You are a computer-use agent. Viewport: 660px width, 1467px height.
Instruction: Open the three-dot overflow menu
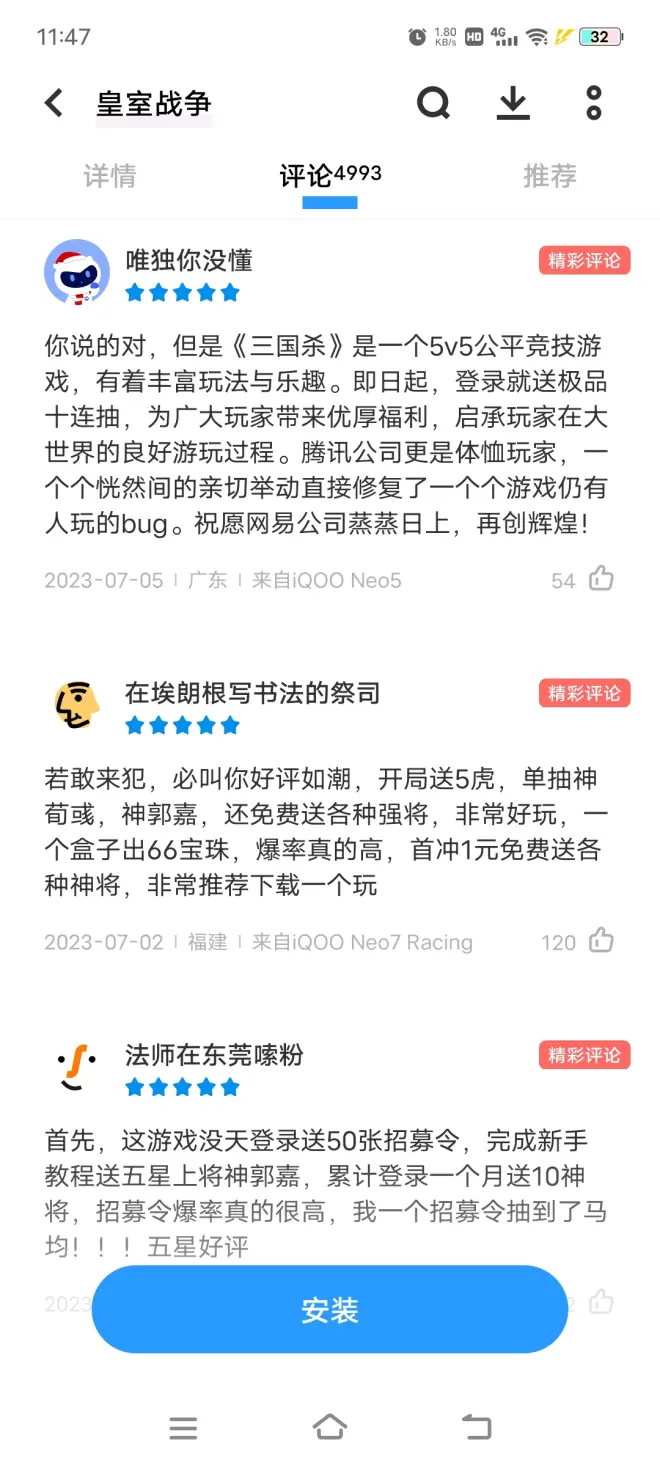pos(594,103)
